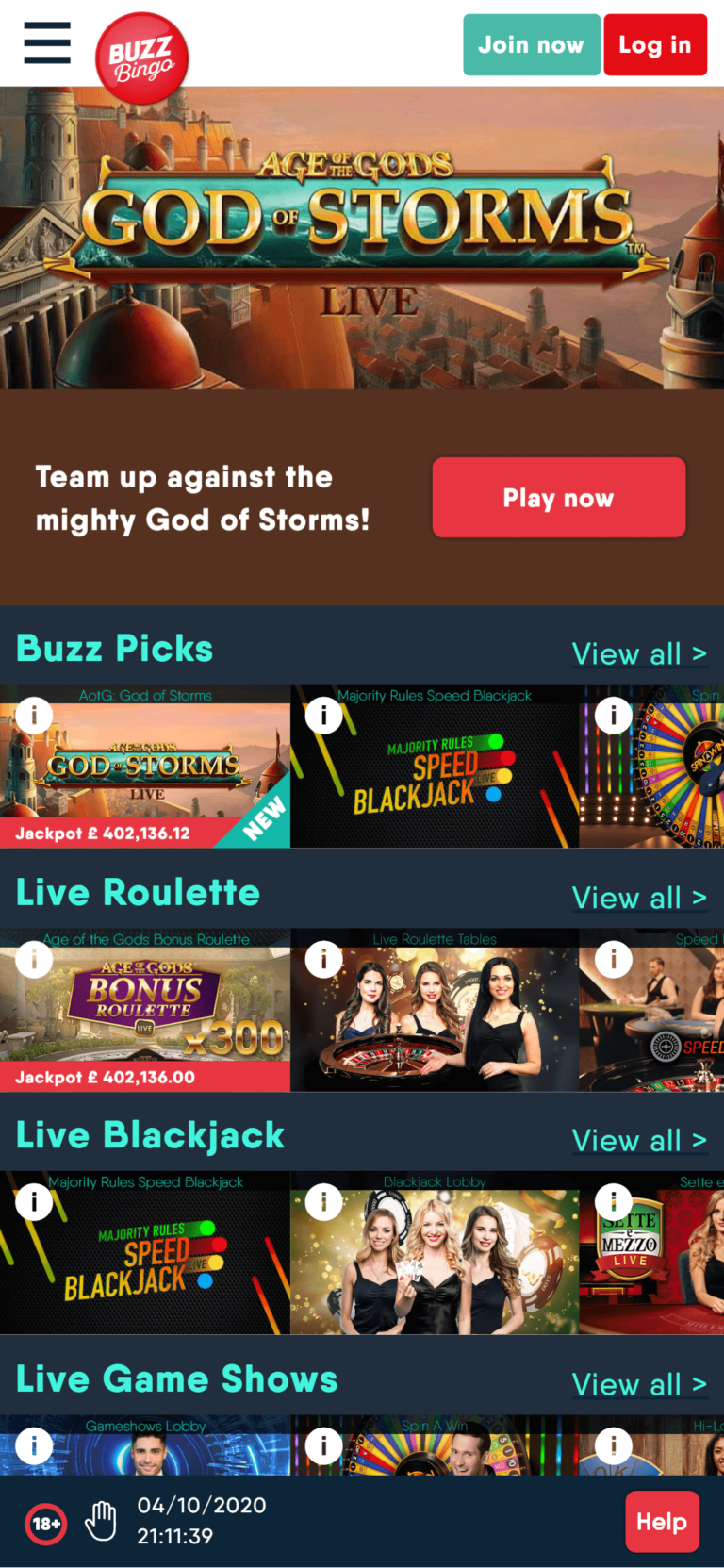View all Buzz Picks games
The image size is (724, 1568).
[638, 653]
